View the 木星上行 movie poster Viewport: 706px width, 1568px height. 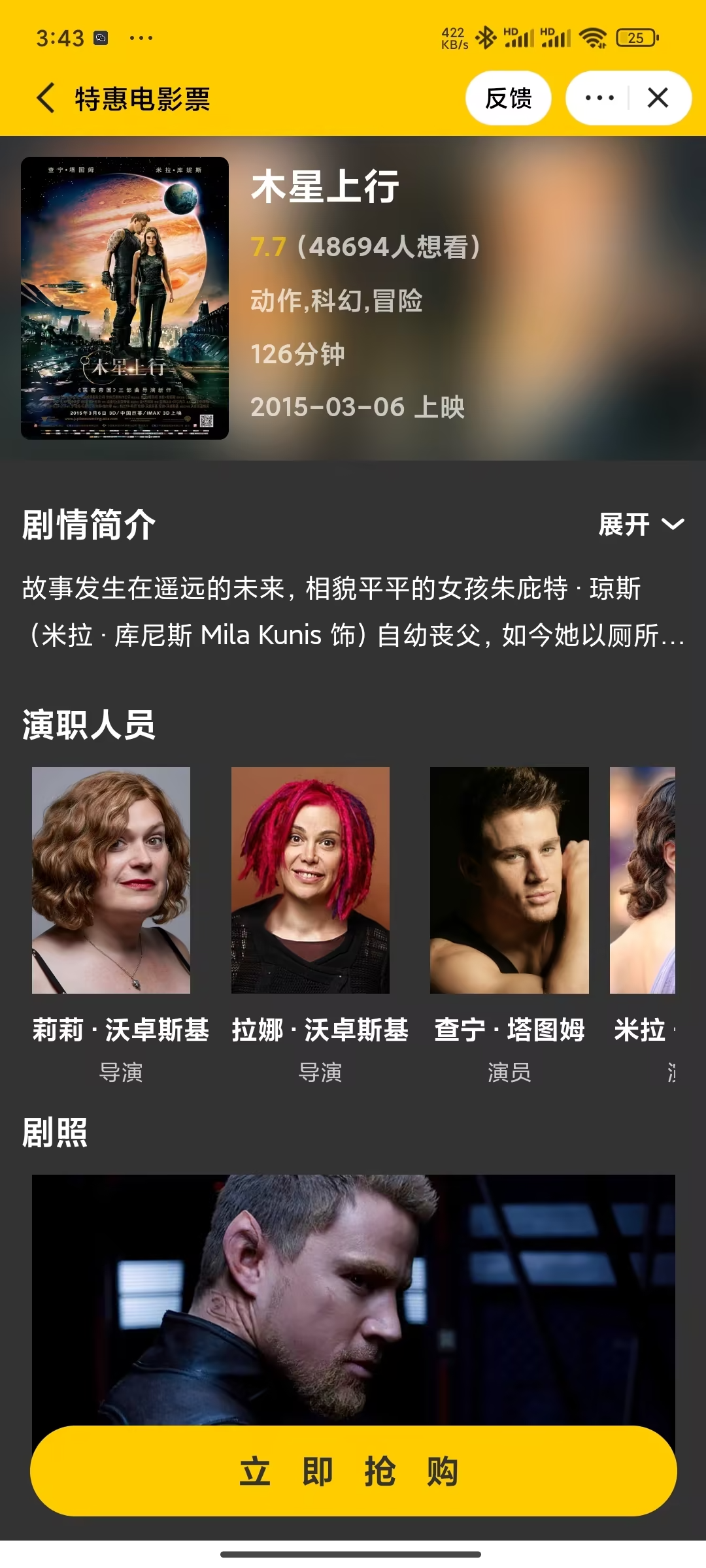(x=125, y=298)
